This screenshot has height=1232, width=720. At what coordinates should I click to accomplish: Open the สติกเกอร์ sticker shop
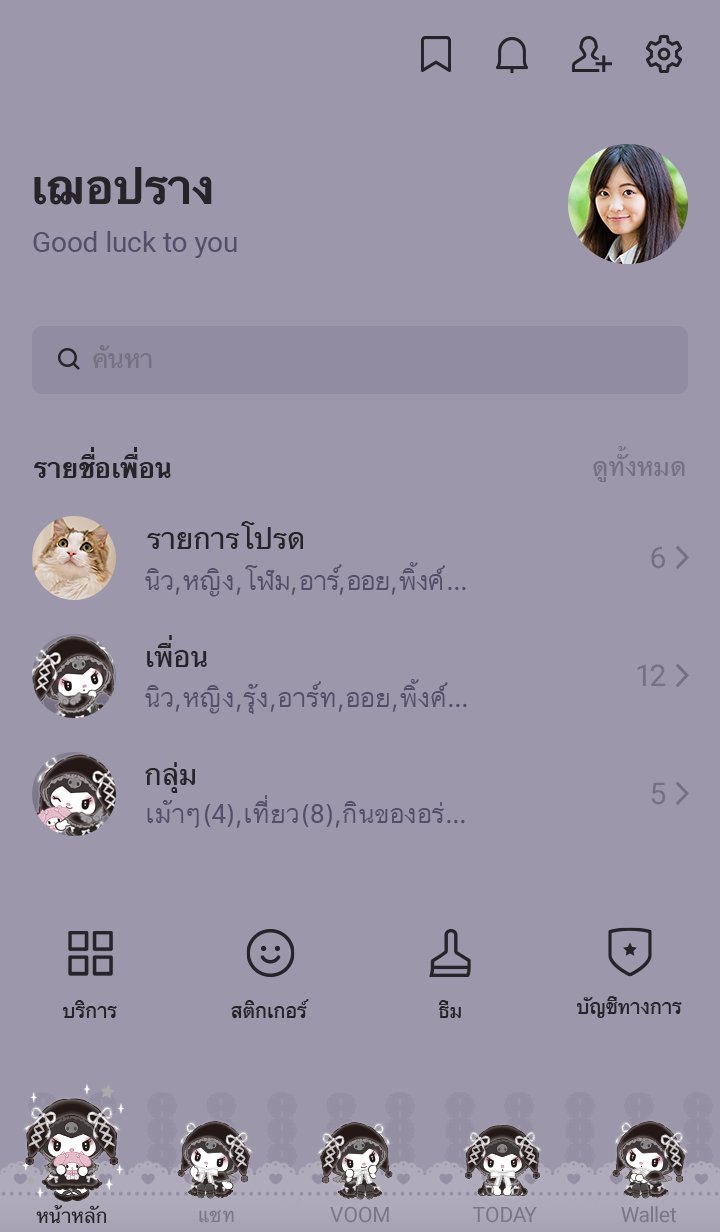point(270,972)
